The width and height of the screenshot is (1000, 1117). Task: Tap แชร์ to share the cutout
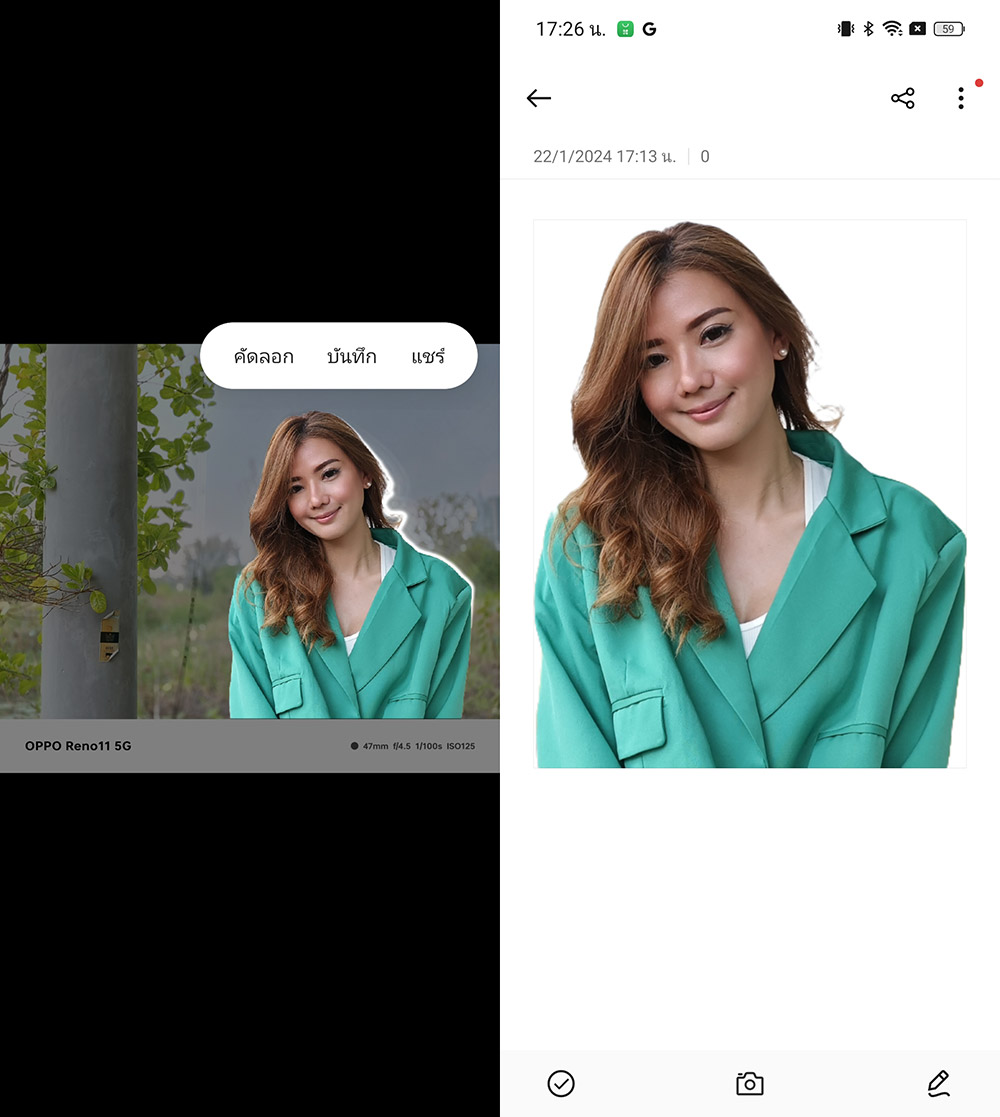click(428, 356)
